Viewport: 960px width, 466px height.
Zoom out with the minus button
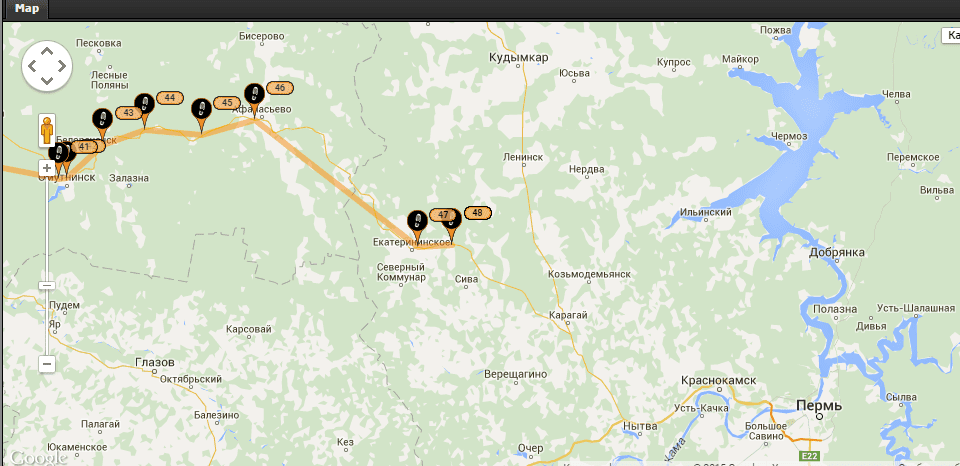pos(46,364)
